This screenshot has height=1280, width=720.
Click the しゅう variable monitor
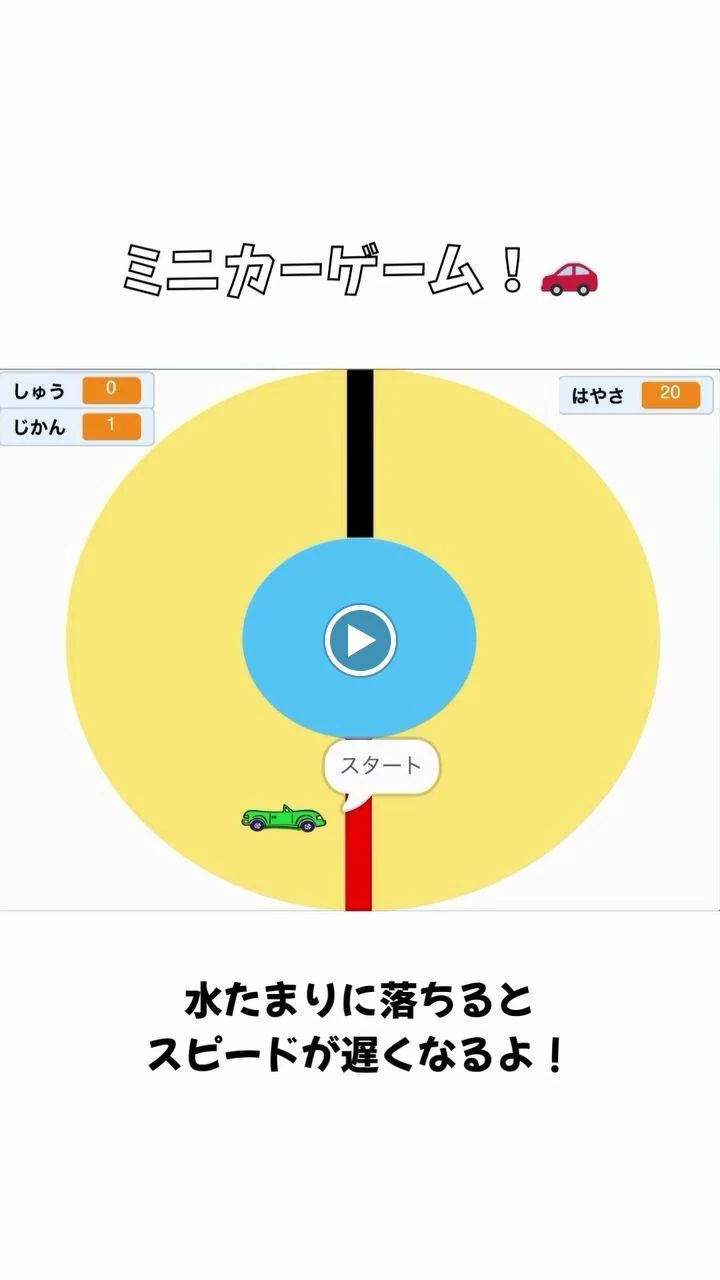coord(76,390)
